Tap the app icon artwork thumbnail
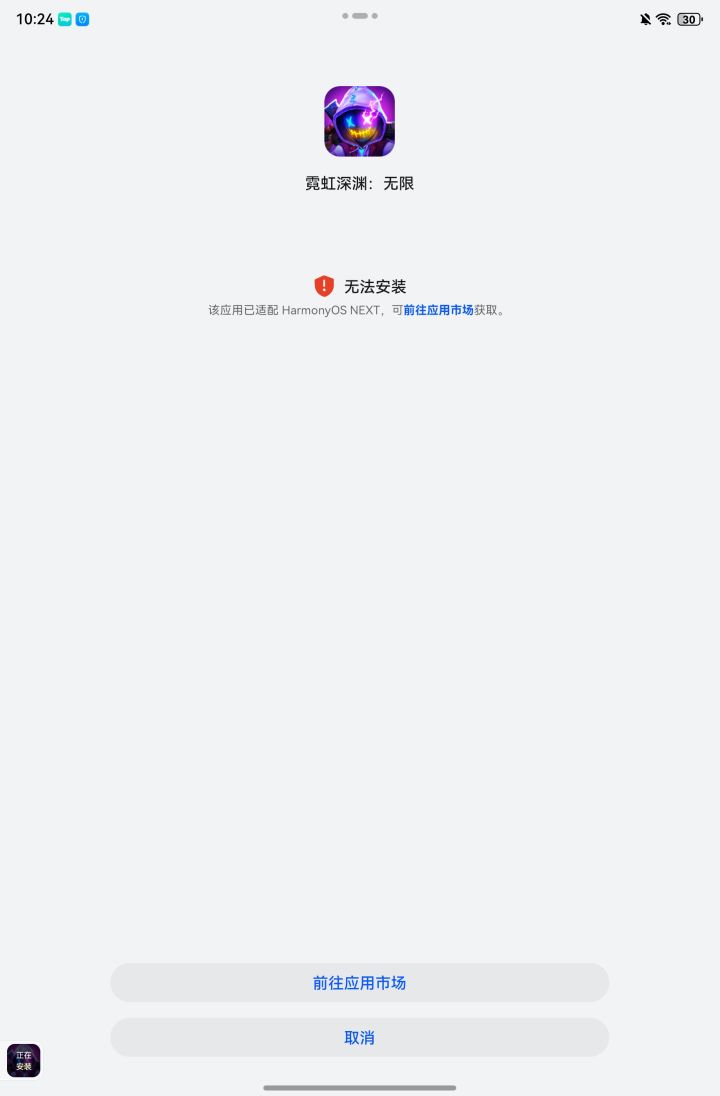 [359, 120]
